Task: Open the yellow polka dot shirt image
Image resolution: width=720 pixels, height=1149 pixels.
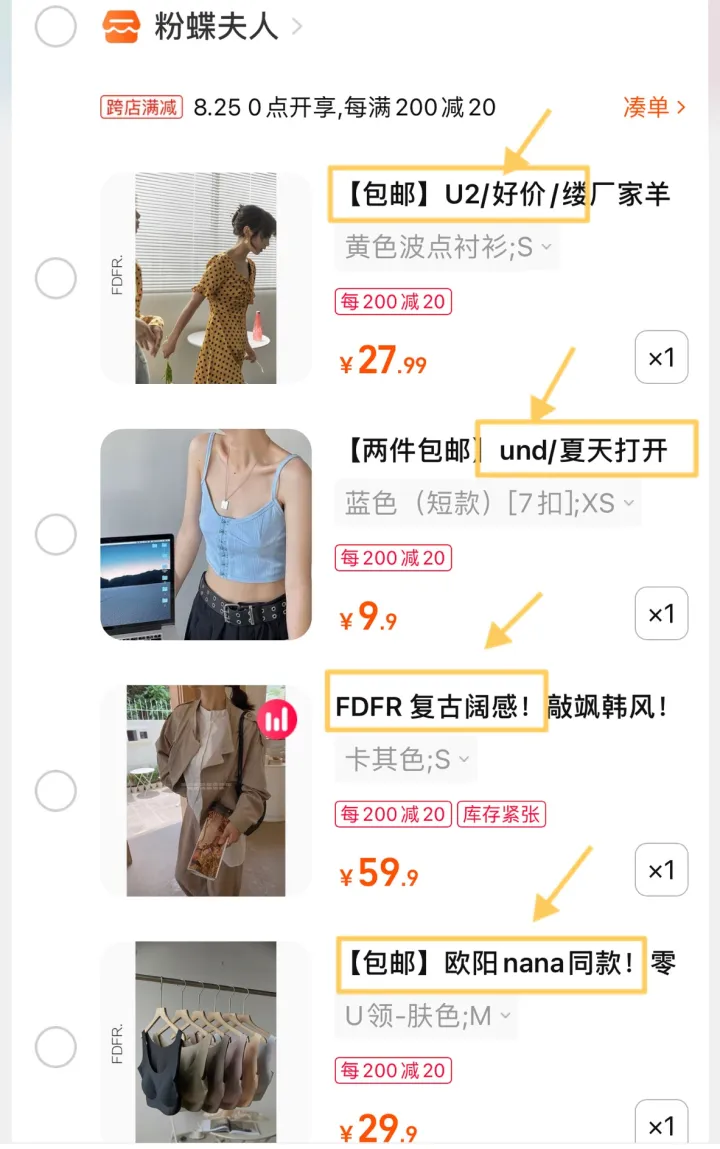Action: tap(206, 278)
